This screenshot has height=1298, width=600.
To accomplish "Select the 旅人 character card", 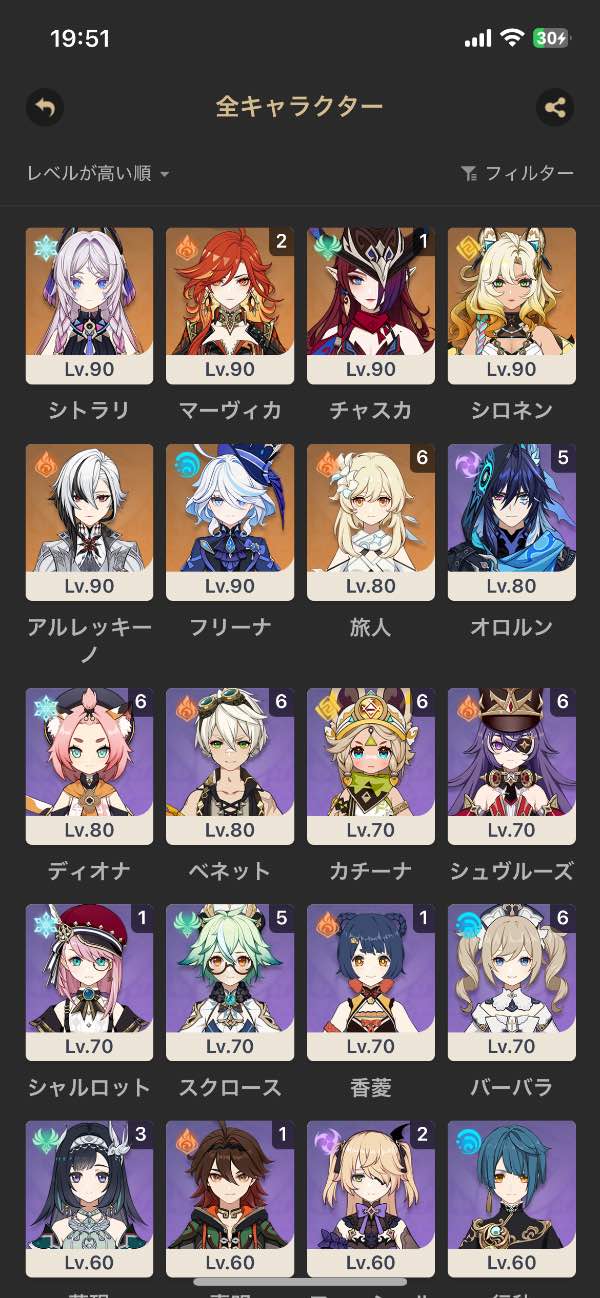I will pyautogui.click(x=371, y=522).
